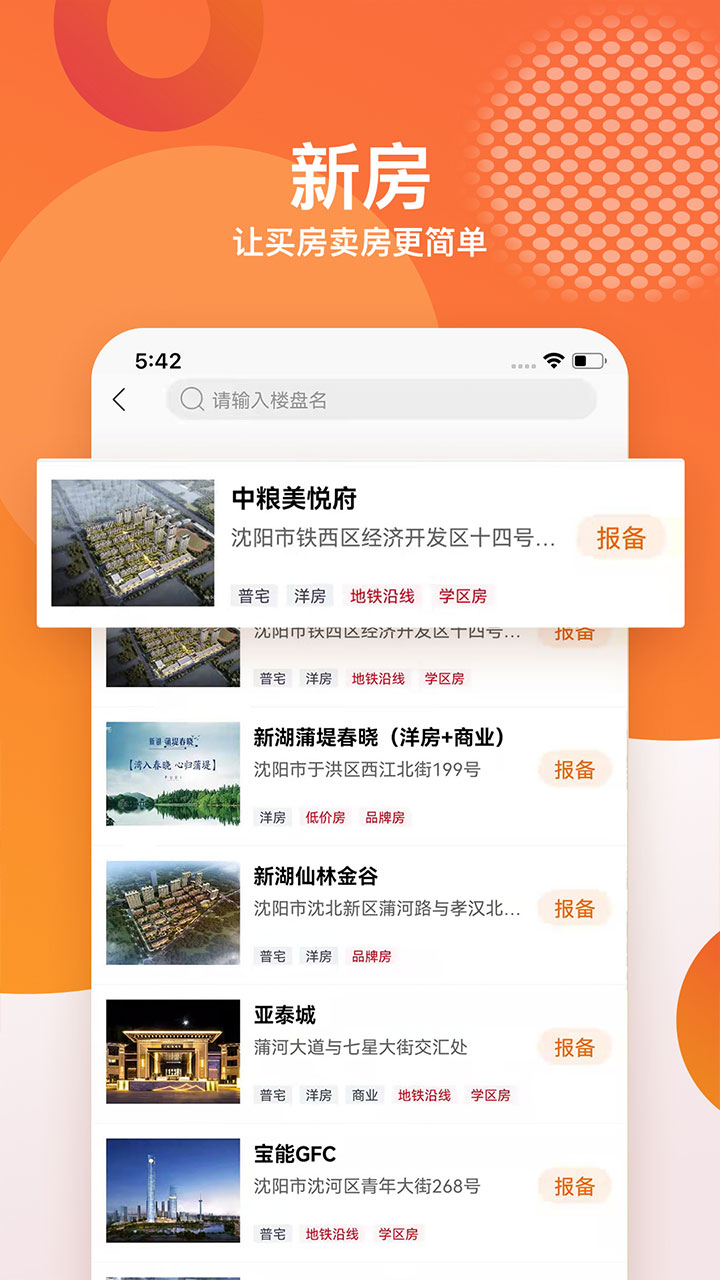
Task: Click 报备 for 中粮美悦府
Action: coord(621,537)
